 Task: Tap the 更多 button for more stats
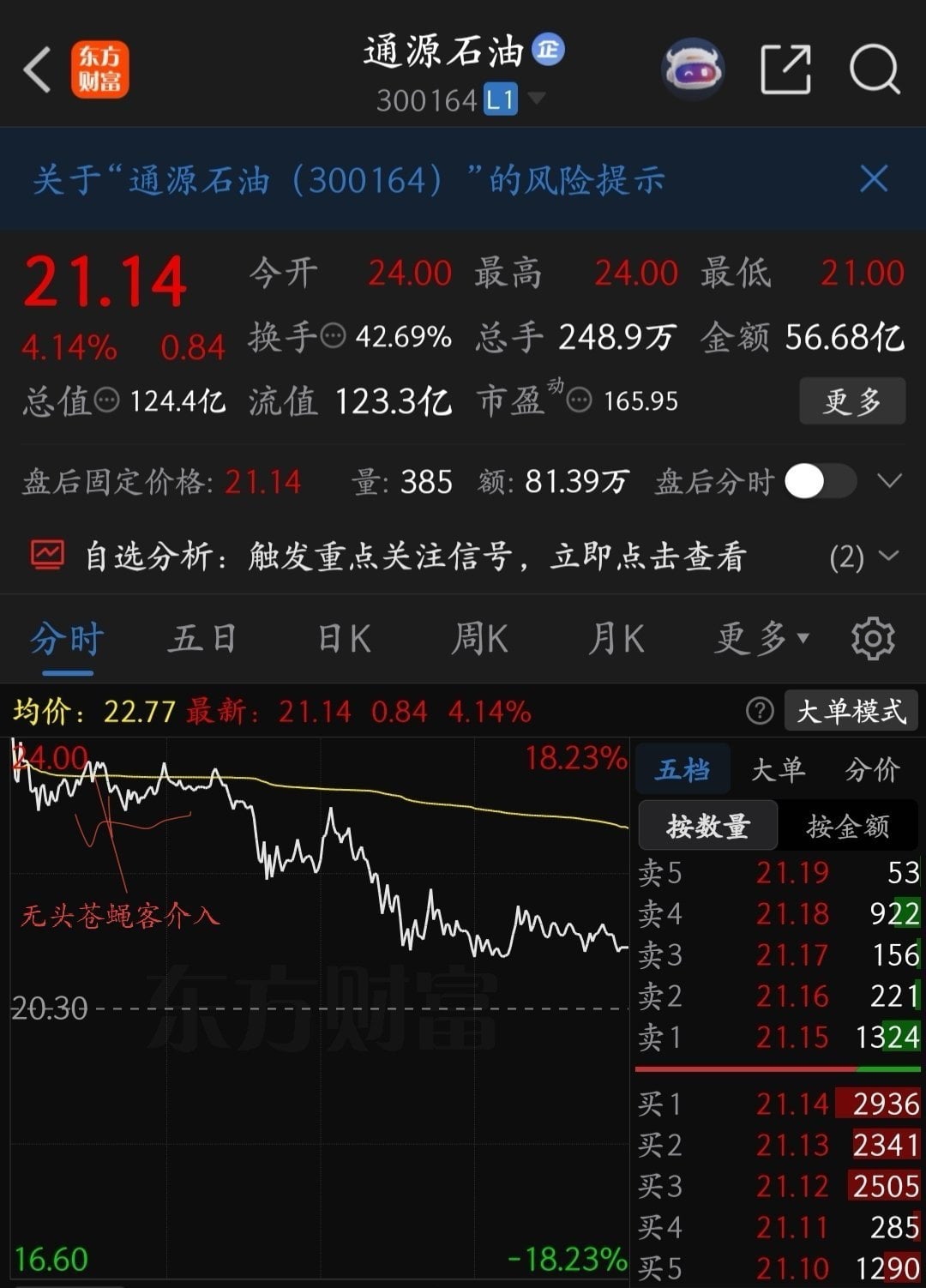click(851, 400)
